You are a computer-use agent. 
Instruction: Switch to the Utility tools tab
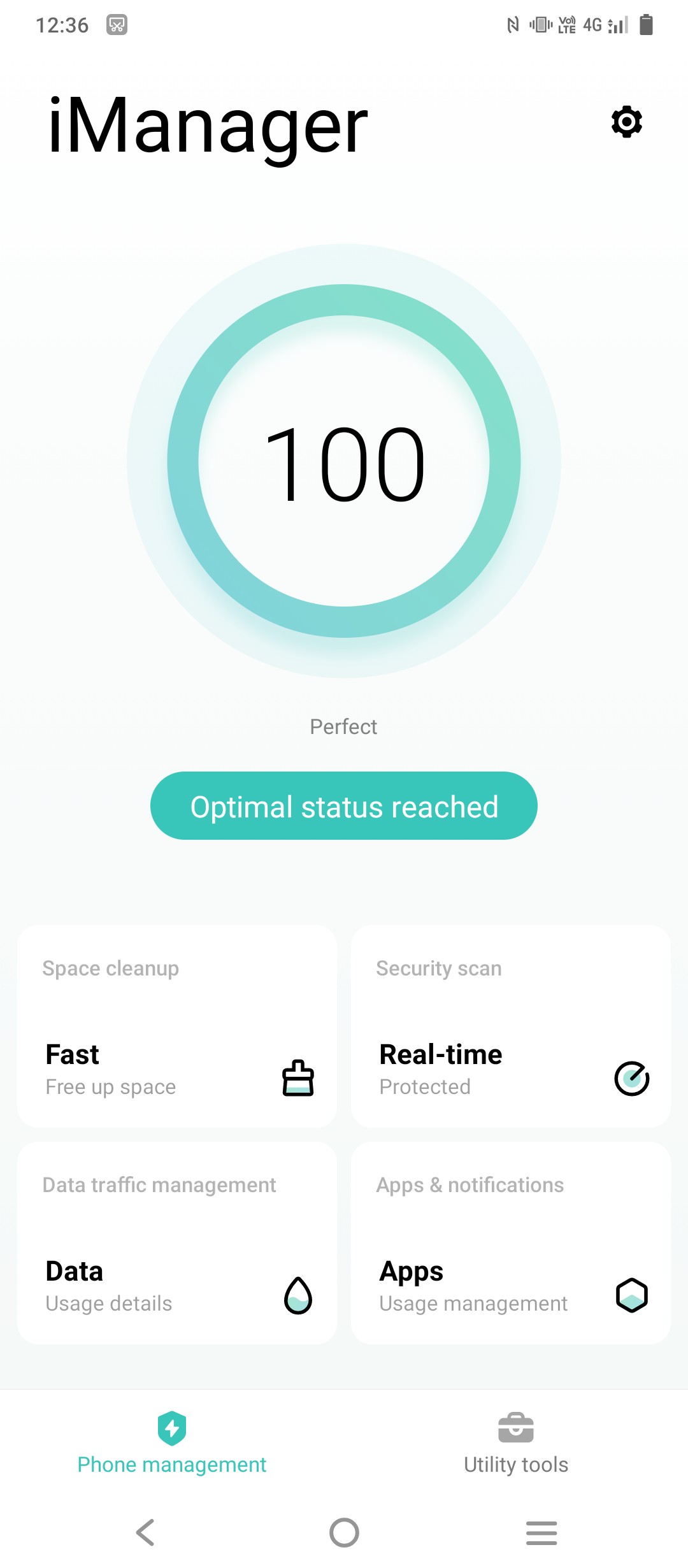coord(516,1443)
